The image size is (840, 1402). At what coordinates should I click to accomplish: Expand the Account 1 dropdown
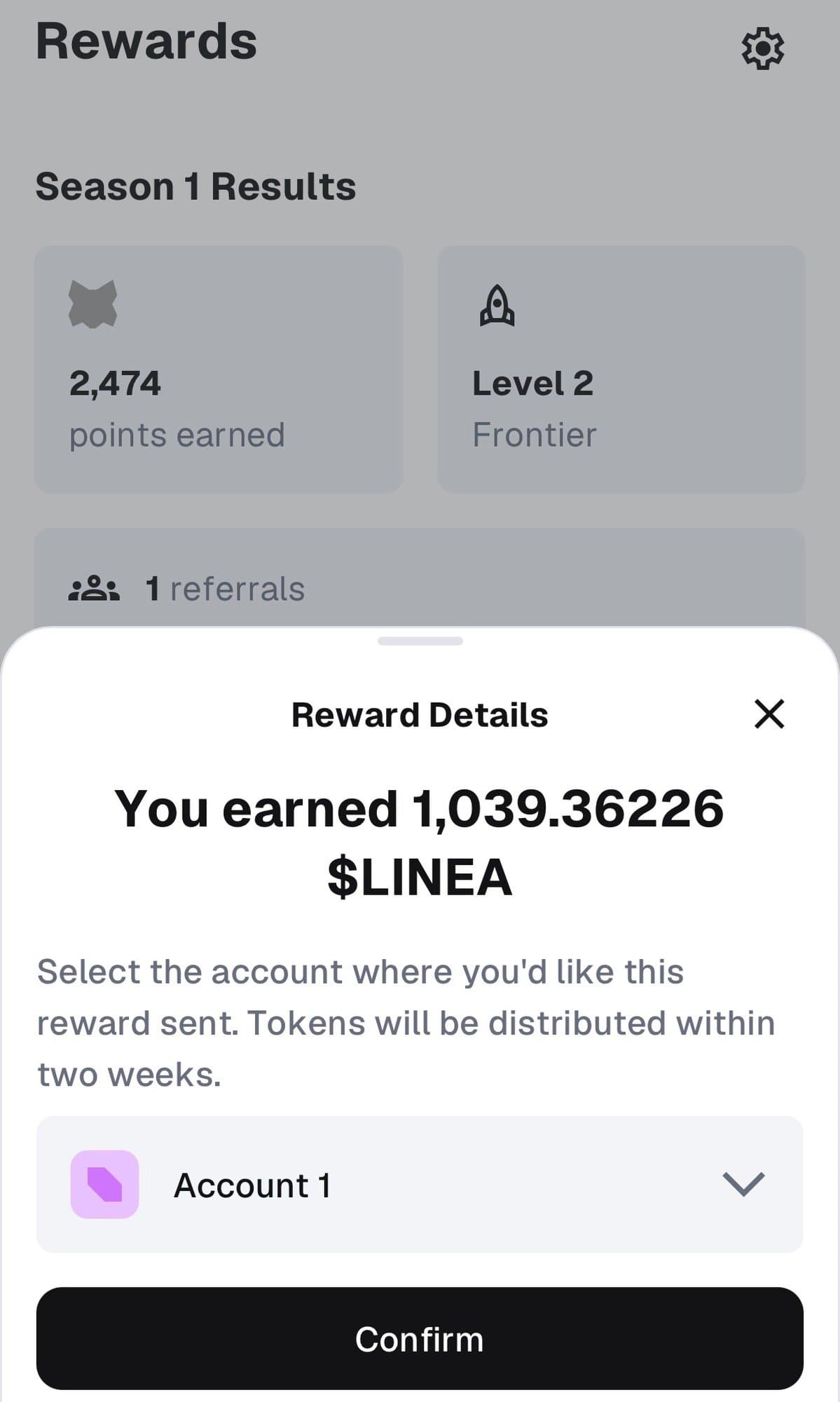[x=743, y=1184]
